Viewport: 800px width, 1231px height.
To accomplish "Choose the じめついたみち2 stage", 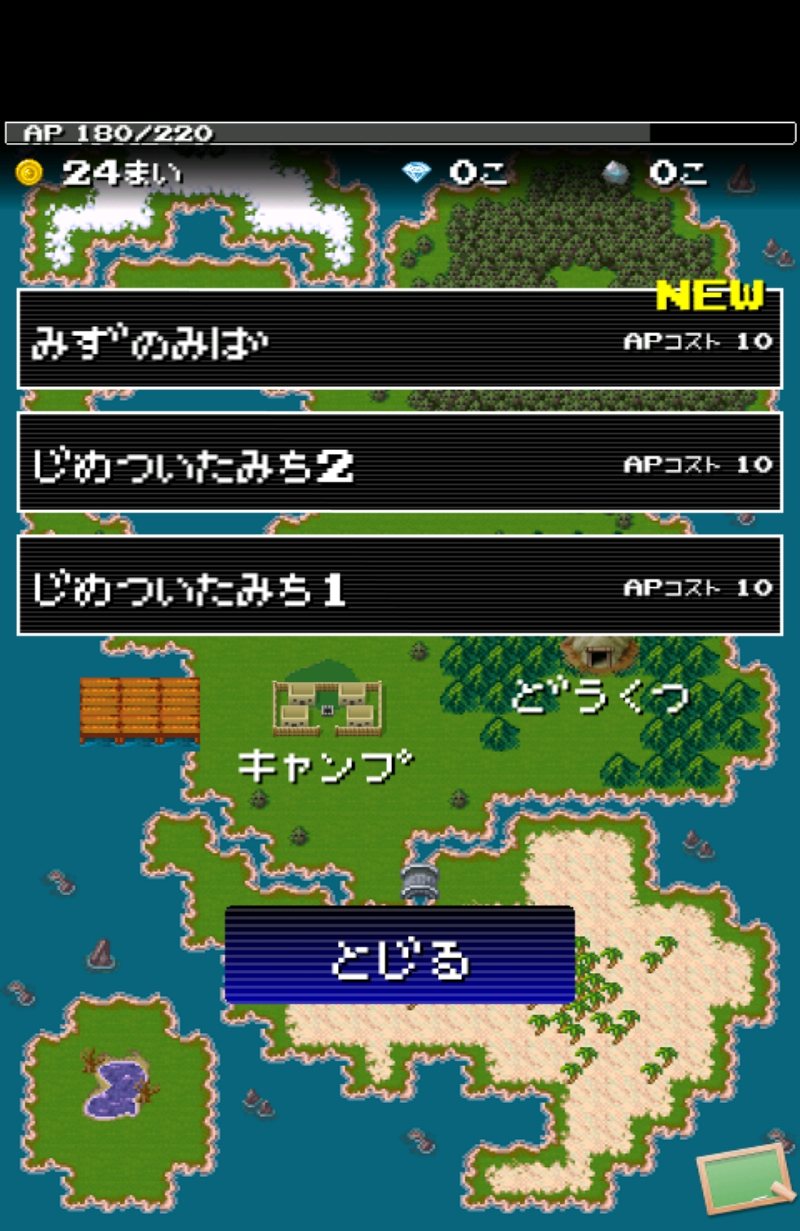I will click(400, 462).
